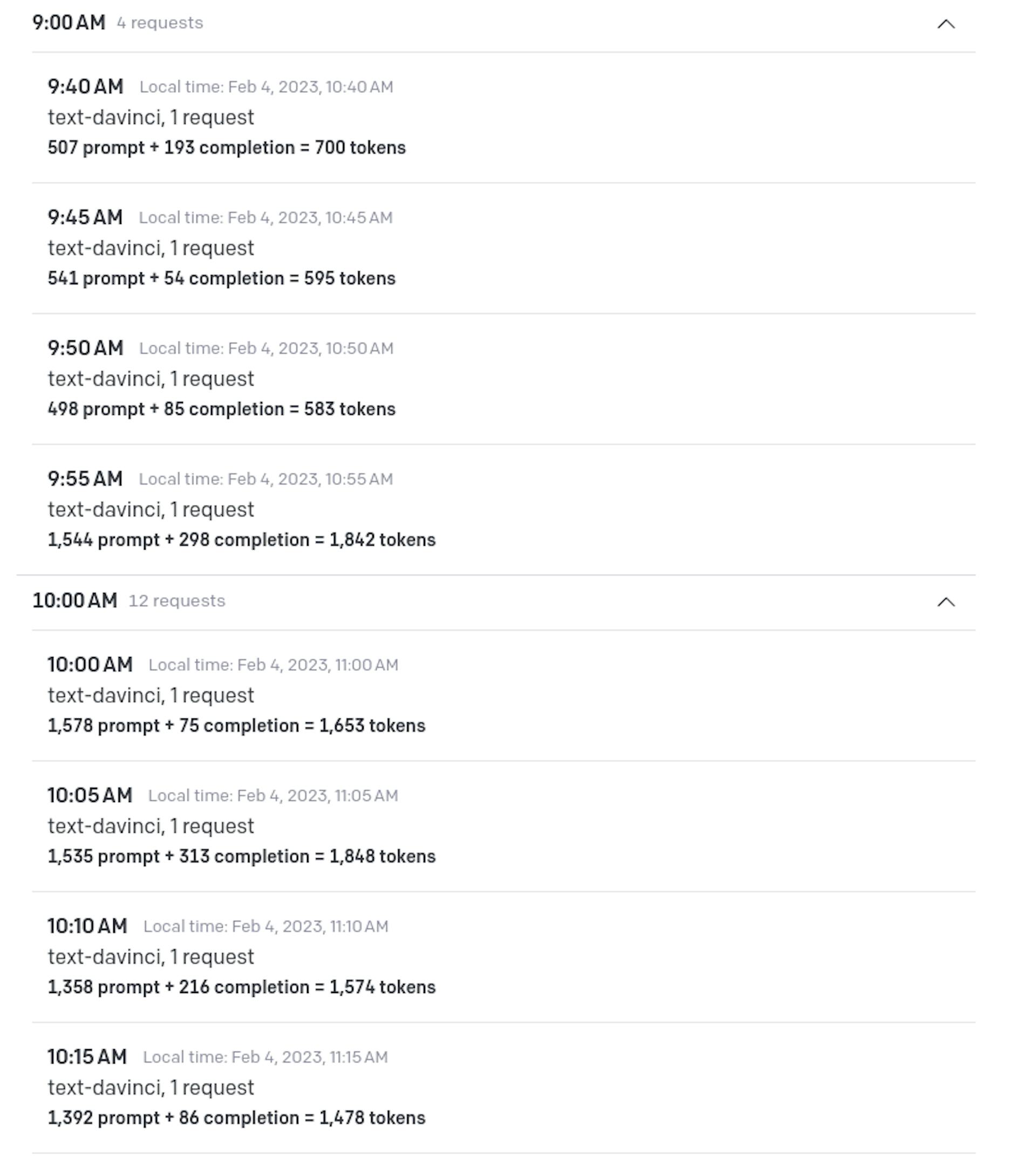Click the 9:00 AM group header

(x=69, y=24)
